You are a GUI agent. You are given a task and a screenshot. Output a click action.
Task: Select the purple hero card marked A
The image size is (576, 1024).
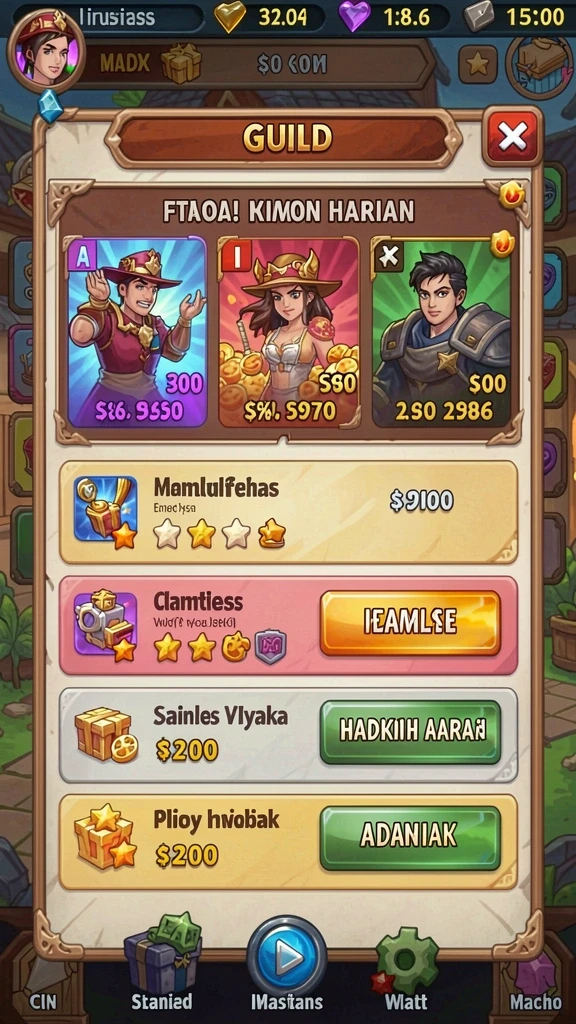137,332
